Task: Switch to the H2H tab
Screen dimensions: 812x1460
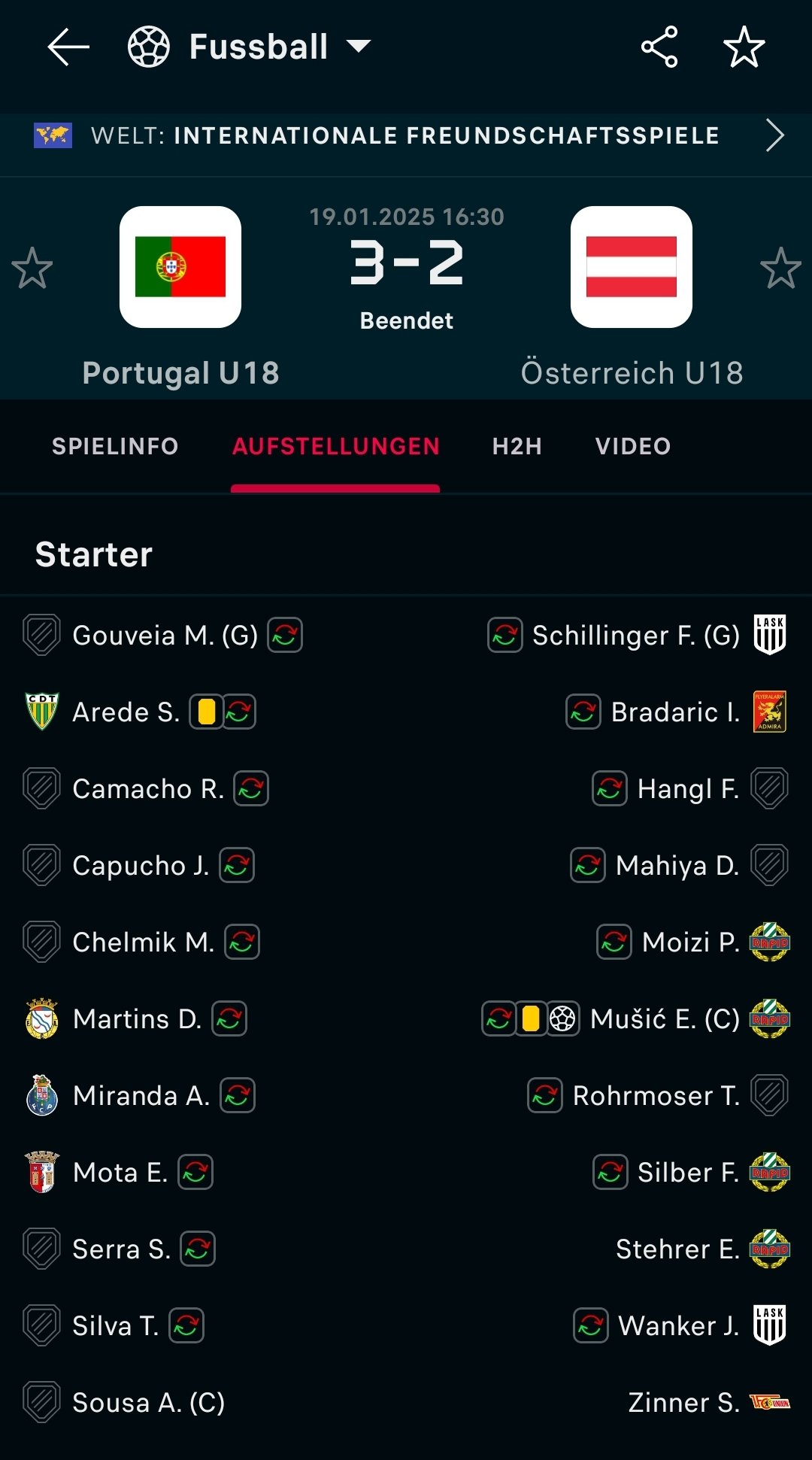Action: (x=517, y=446)
